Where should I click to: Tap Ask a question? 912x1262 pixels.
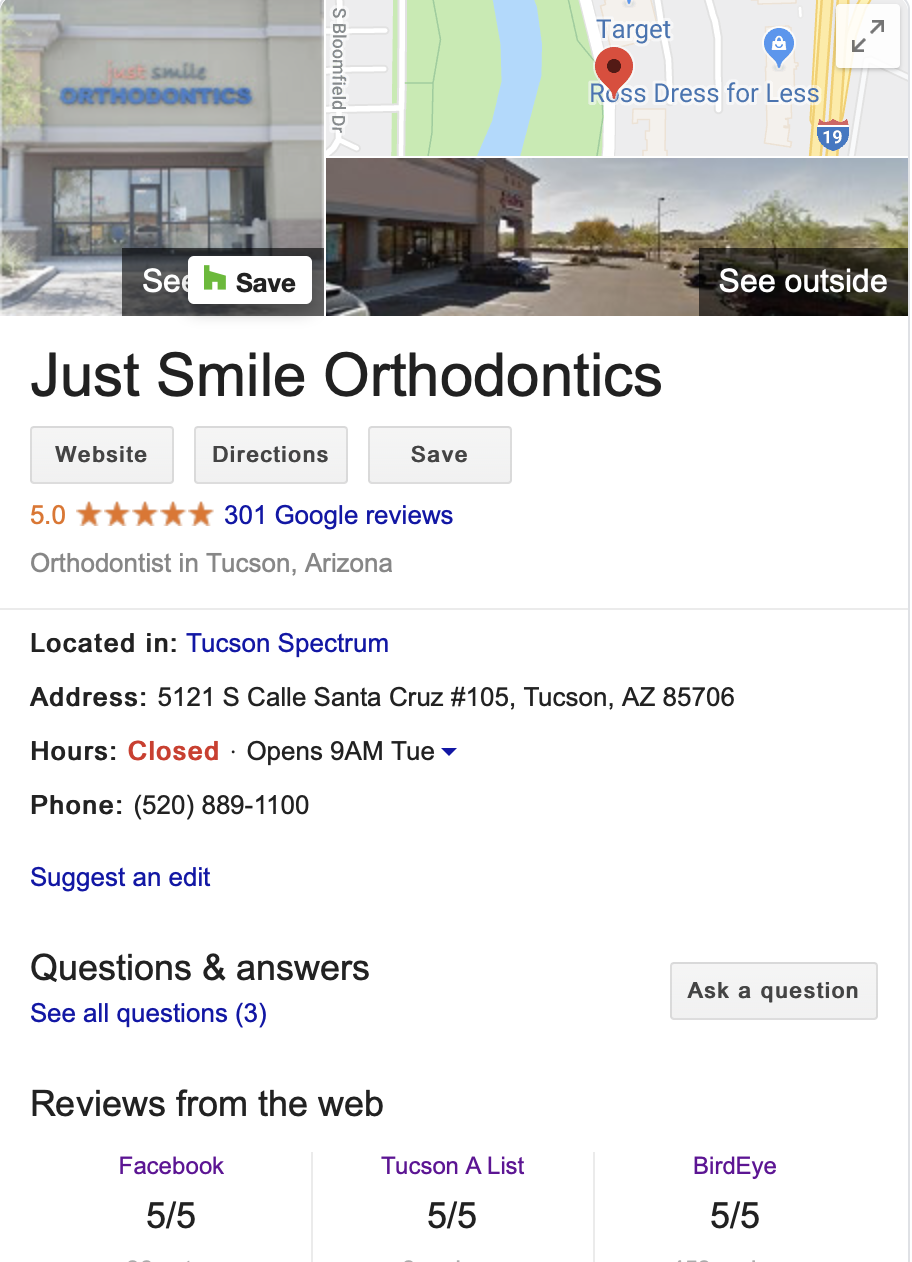(773, 991)
